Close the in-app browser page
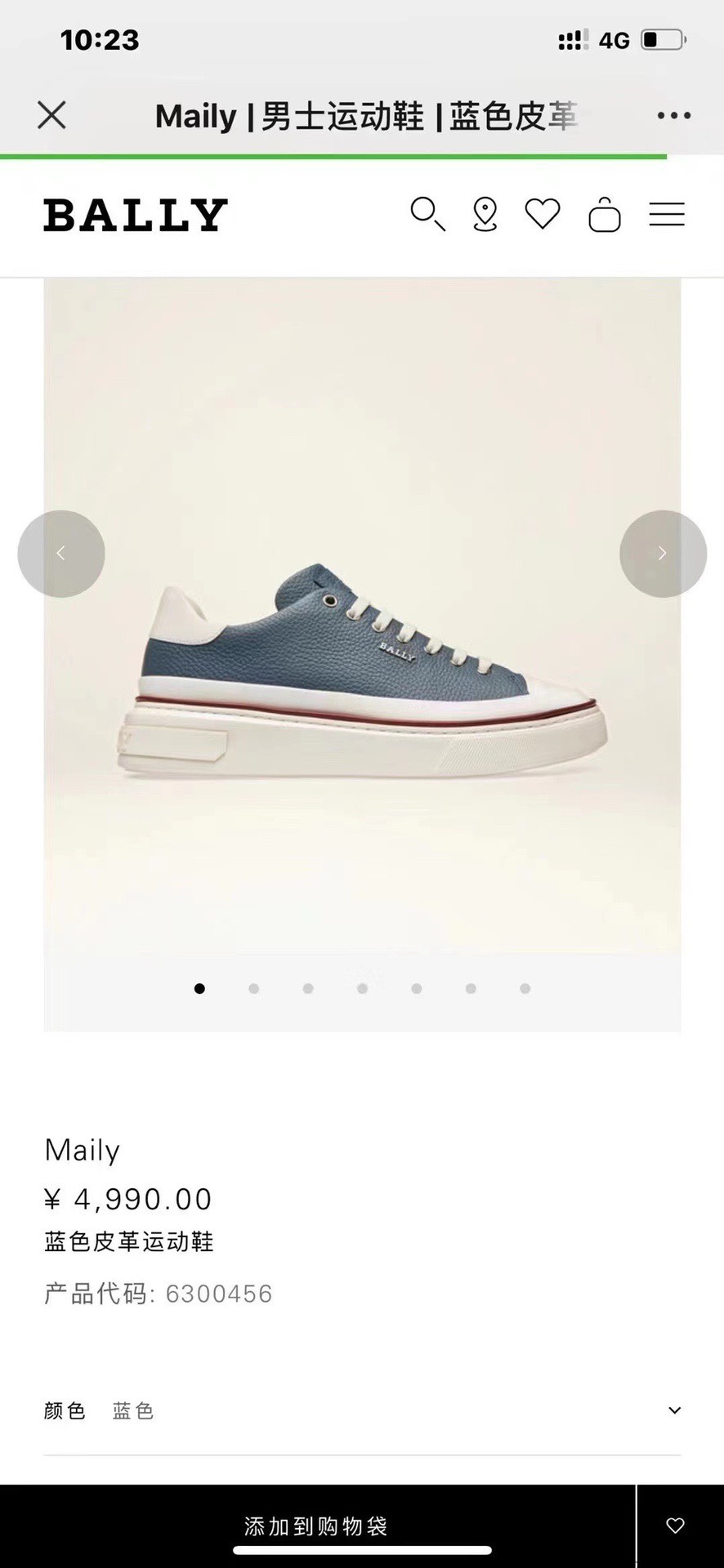 point(51,115)
